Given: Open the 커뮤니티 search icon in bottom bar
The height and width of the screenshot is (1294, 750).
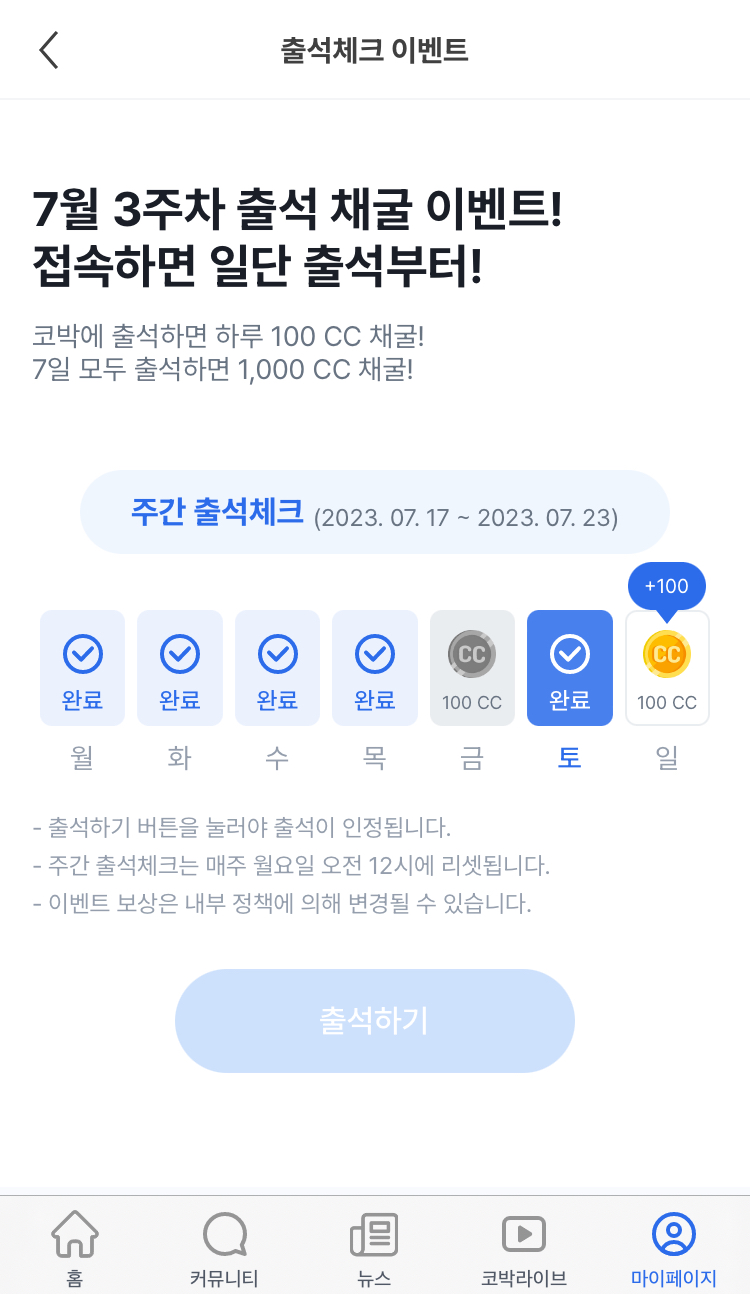Looking at the screenshot, I should pos(224,1236).
